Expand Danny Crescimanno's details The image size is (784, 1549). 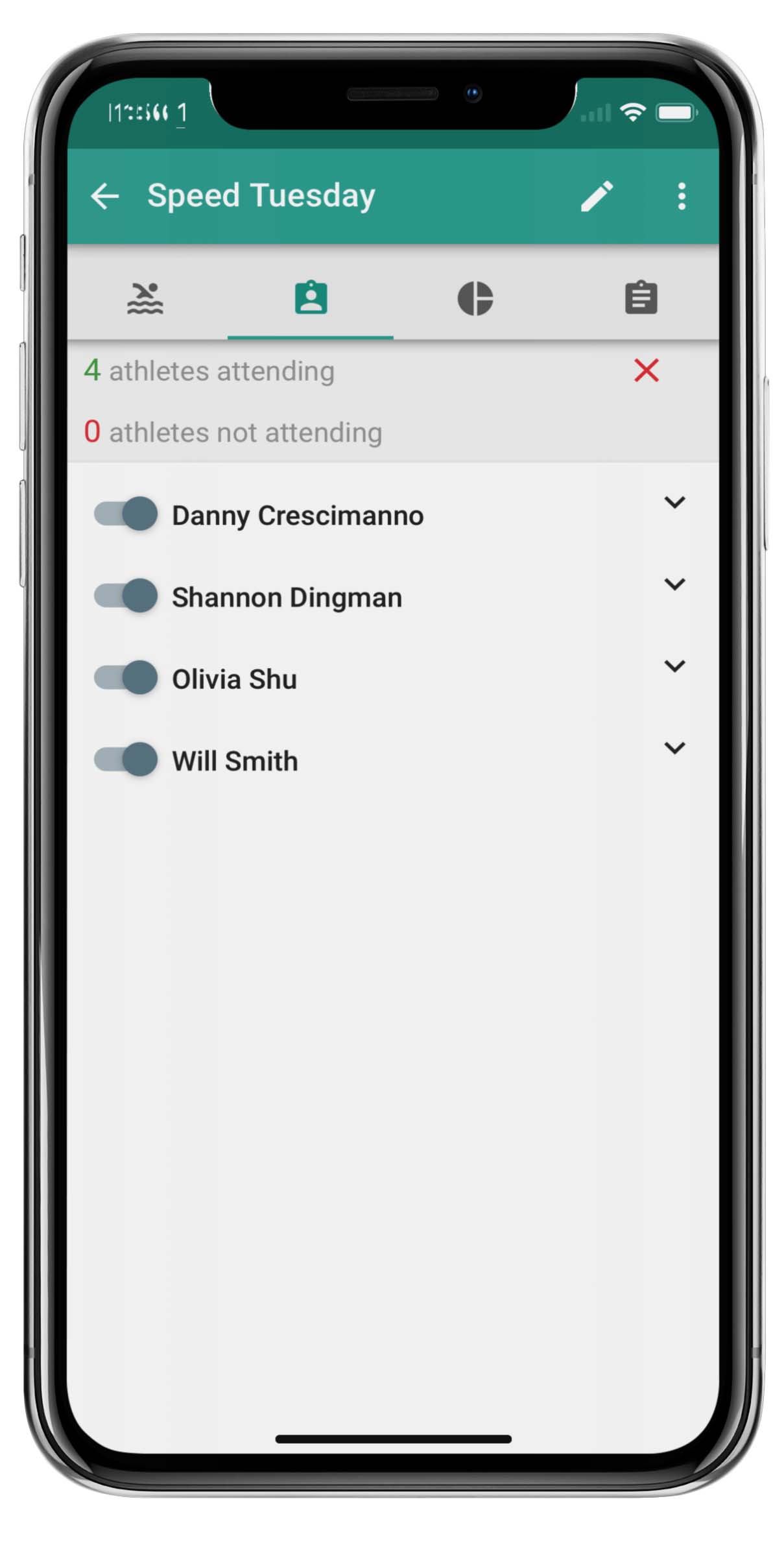coord(674,503)
